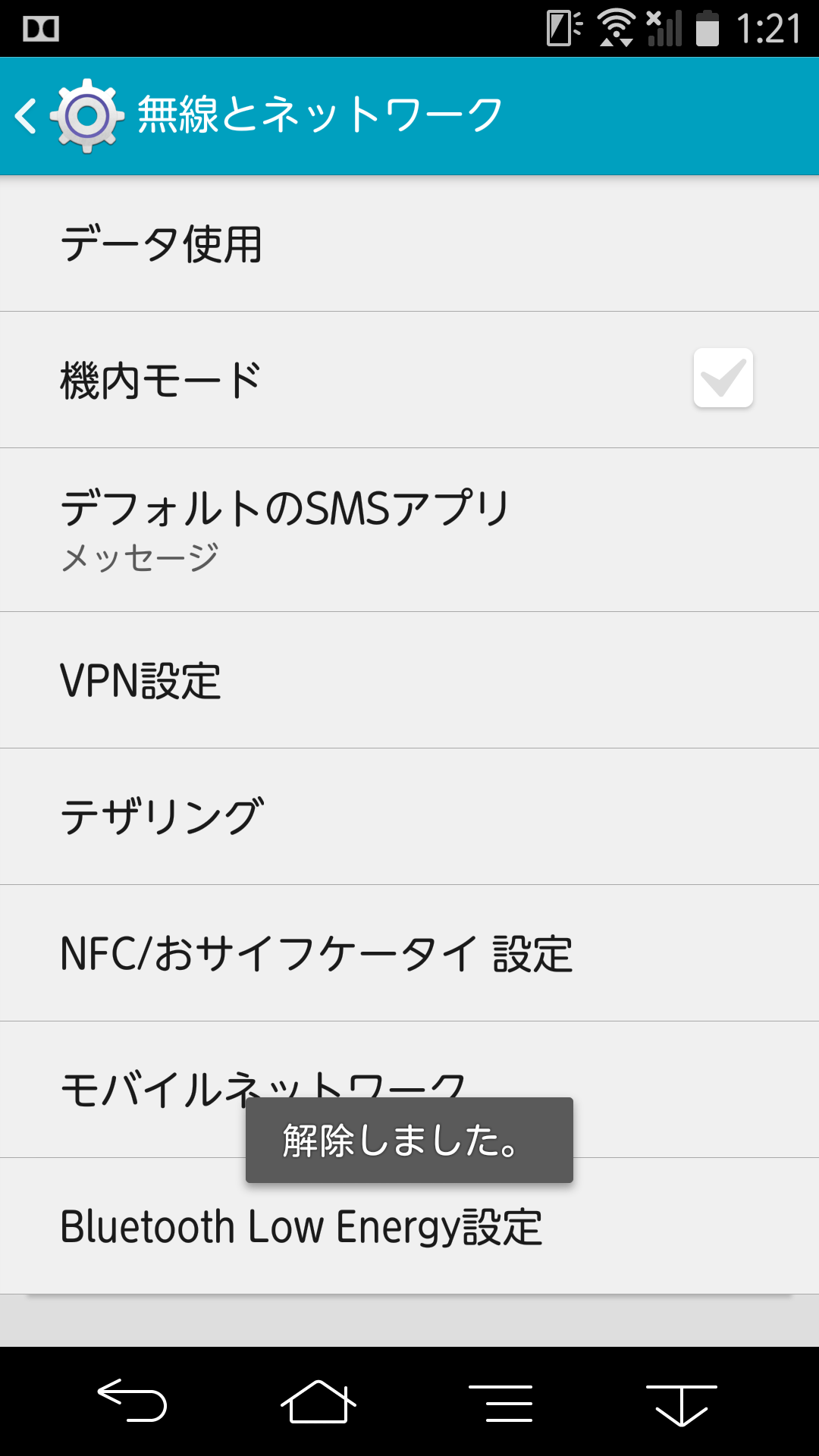Screen dimensions: 819x1456
Task: Open デフォルトのSMSアプリ setting
Action: pyautogui.click(x=409, y=529)
